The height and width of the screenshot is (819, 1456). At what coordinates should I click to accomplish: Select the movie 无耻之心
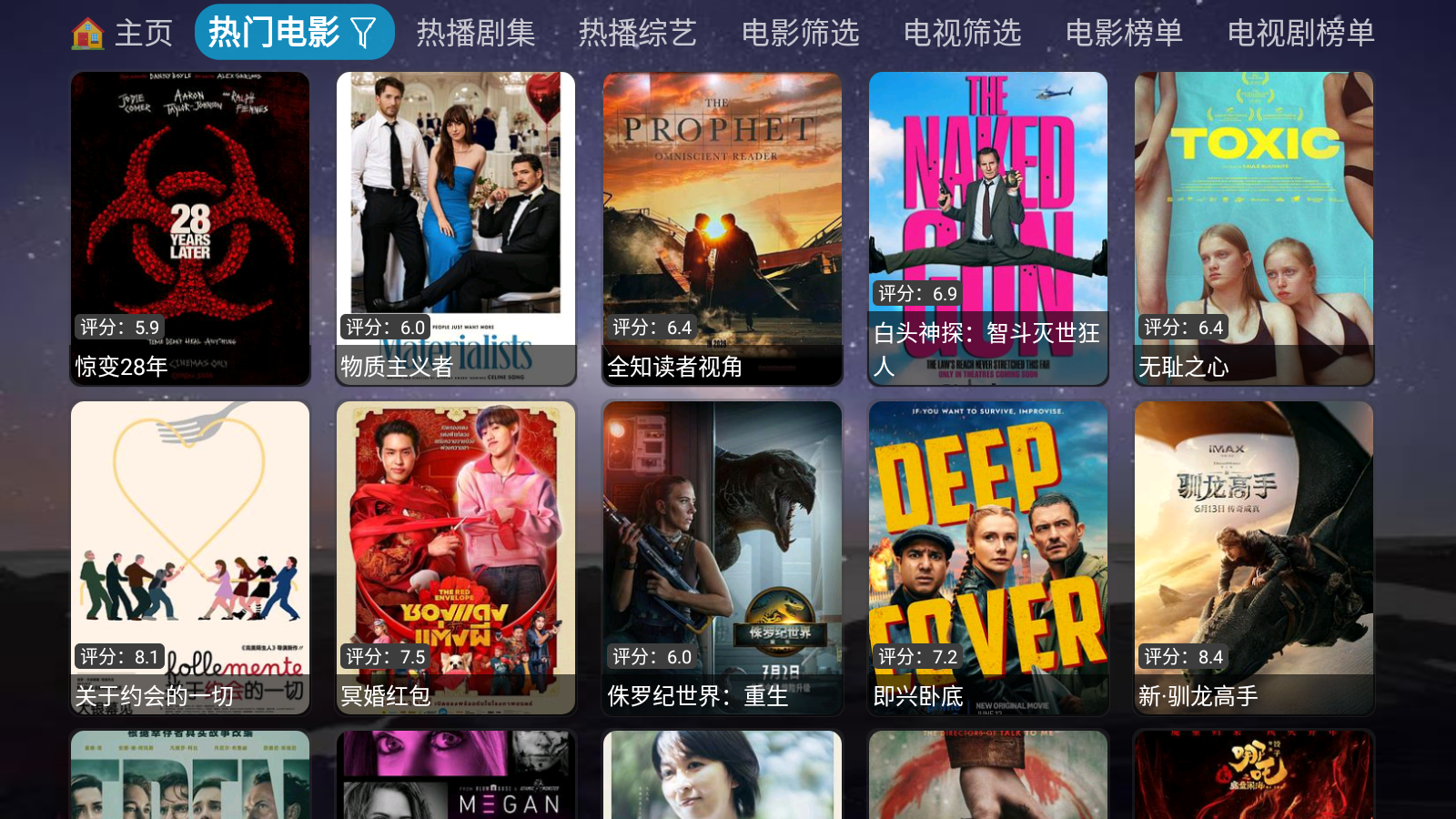coord(1254,227)
